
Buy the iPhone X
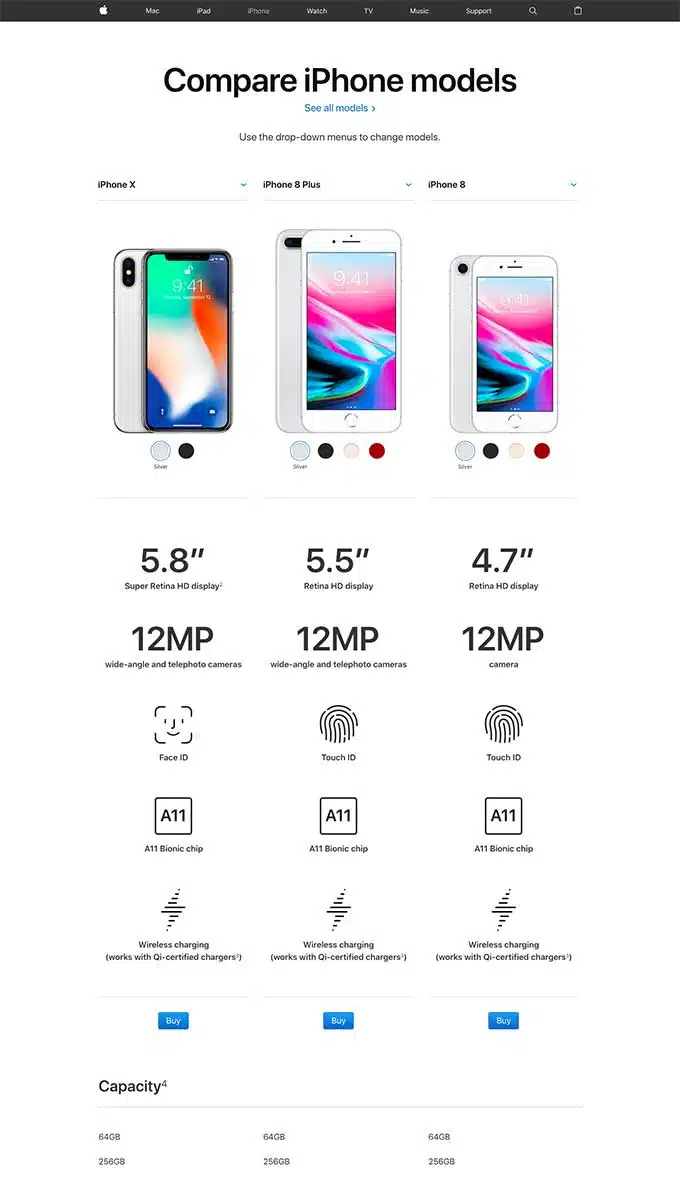pyautogui.click(x=173, y=1021)
